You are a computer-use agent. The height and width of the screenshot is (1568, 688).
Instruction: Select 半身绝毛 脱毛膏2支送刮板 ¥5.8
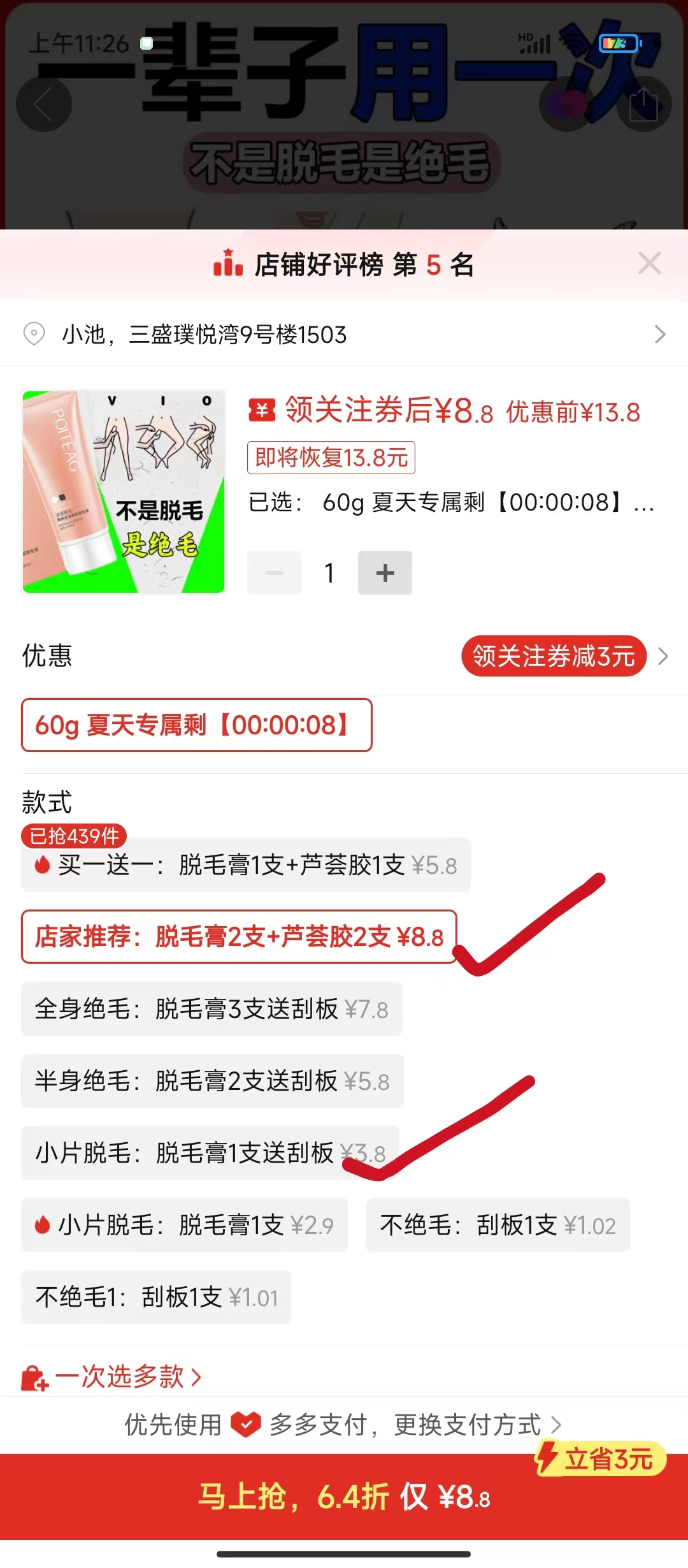tap(212, 1081)
